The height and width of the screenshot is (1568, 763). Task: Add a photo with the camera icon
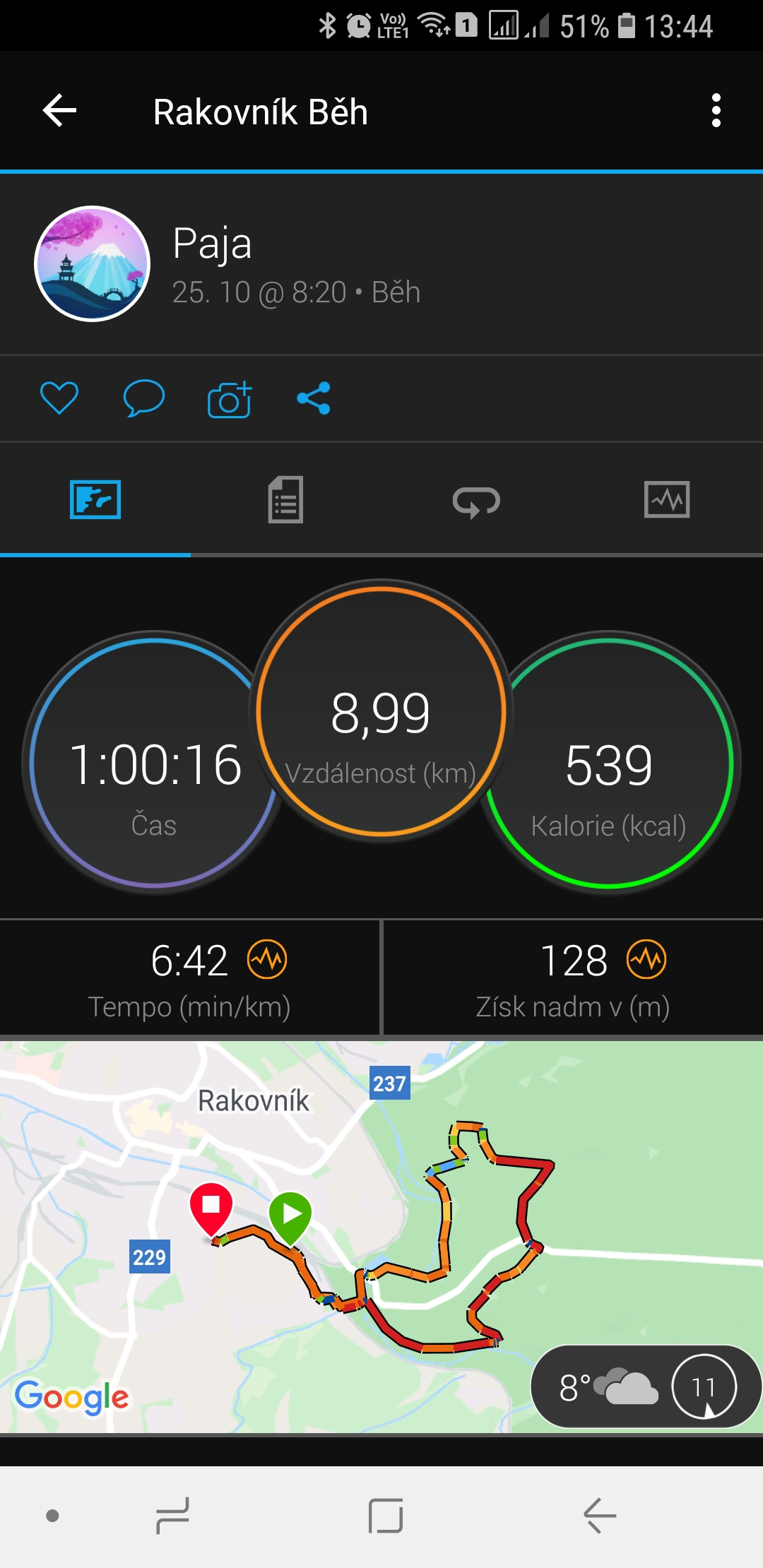[230, 399]
